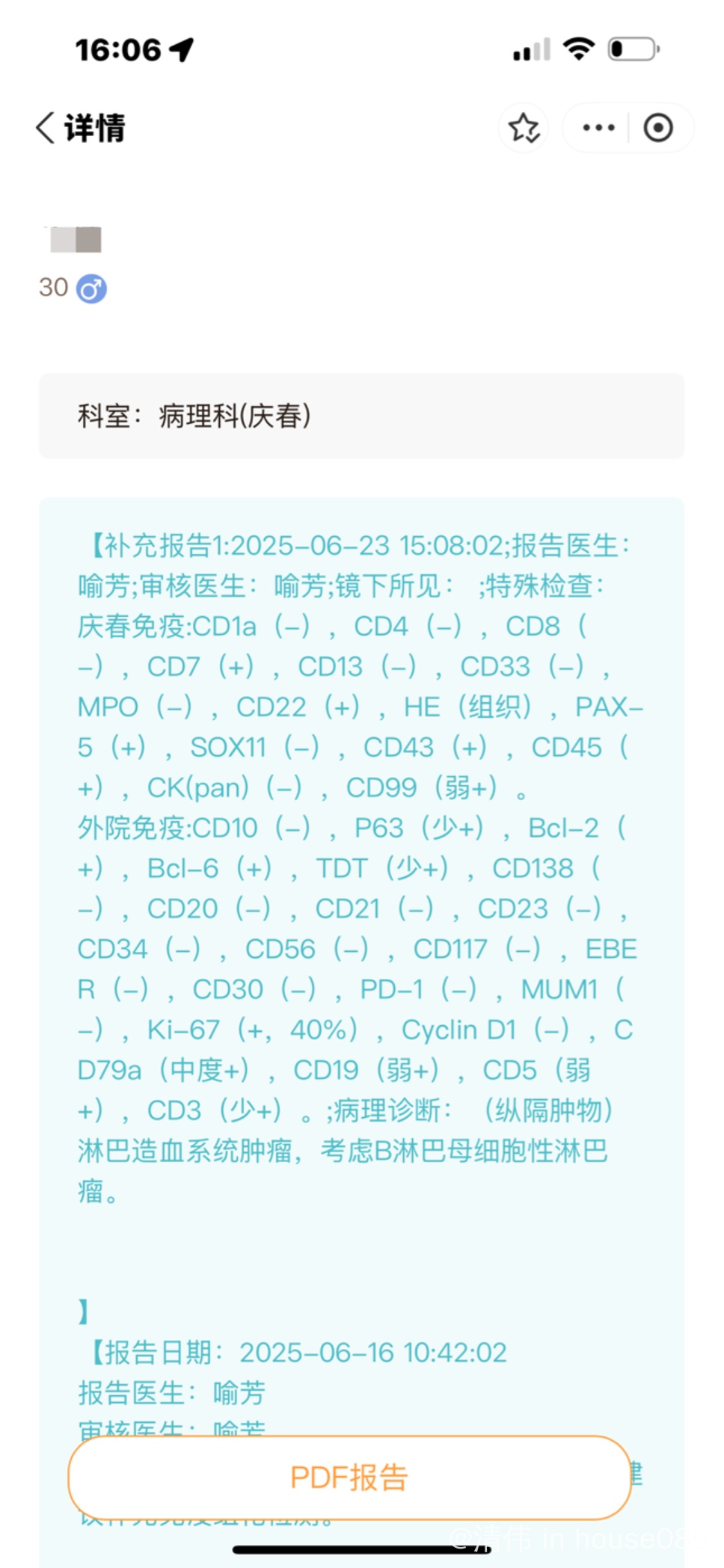
Task: Open the three-dot more menu
Action: (x=598, y=128)
